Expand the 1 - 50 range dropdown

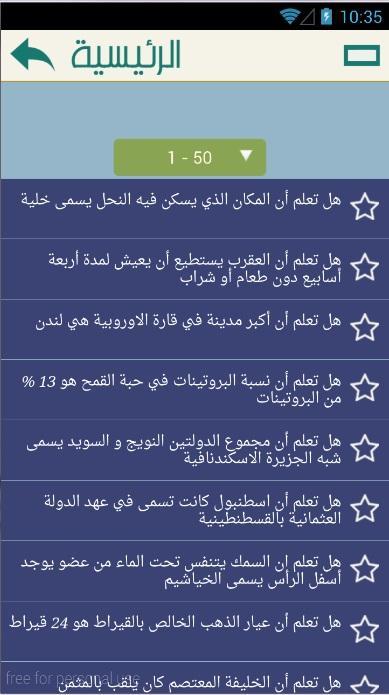pos(190,157)
